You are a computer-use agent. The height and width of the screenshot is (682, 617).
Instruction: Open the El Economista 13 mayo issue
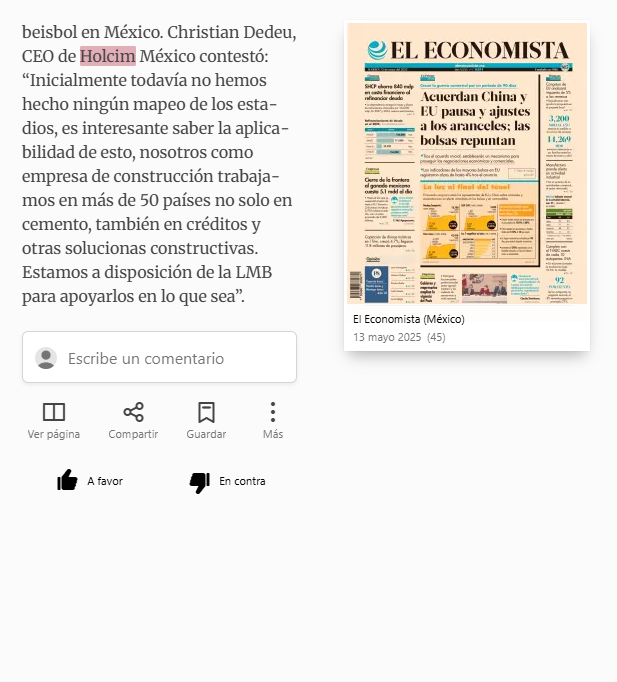[x=467, y=185]
